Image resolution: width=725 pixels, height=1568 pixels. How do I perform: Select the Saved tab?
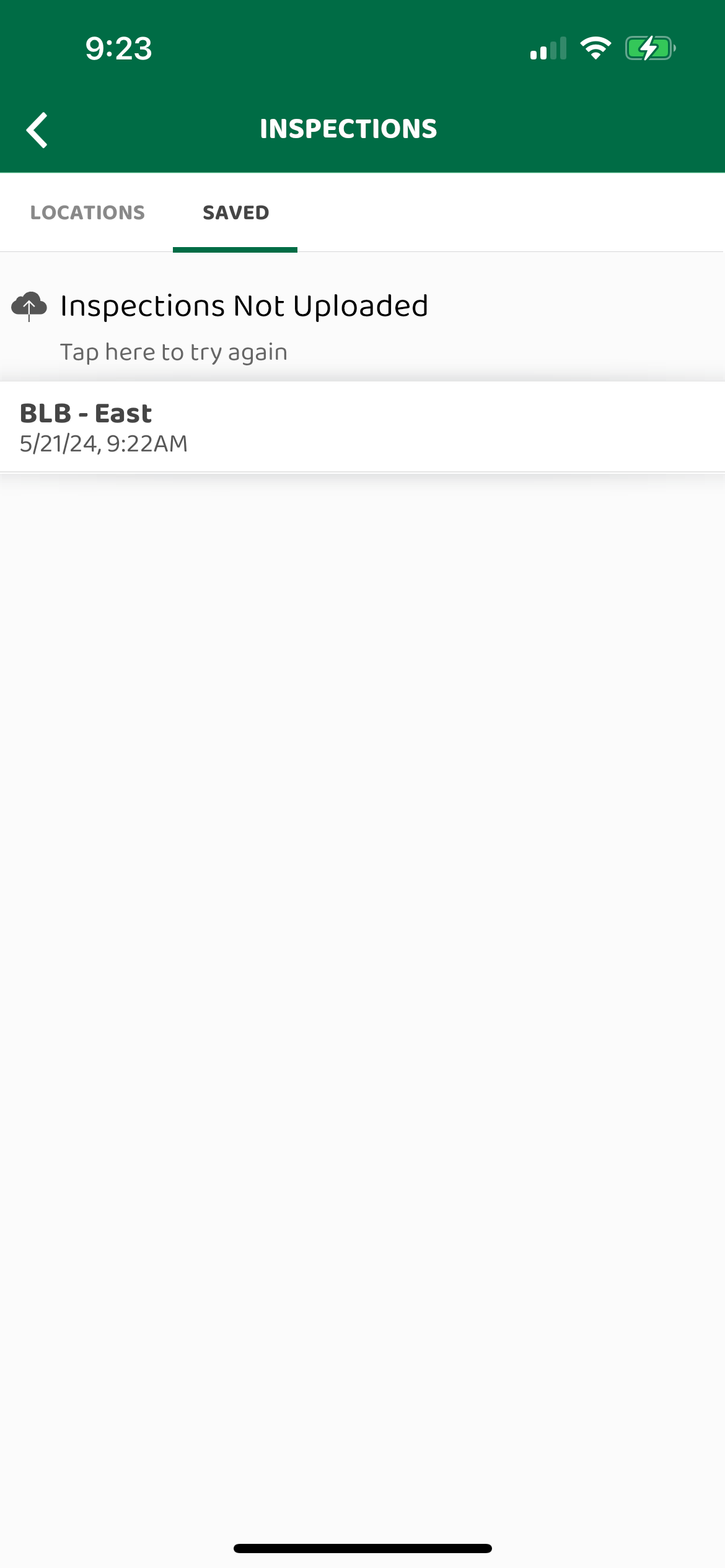(235, 212)
